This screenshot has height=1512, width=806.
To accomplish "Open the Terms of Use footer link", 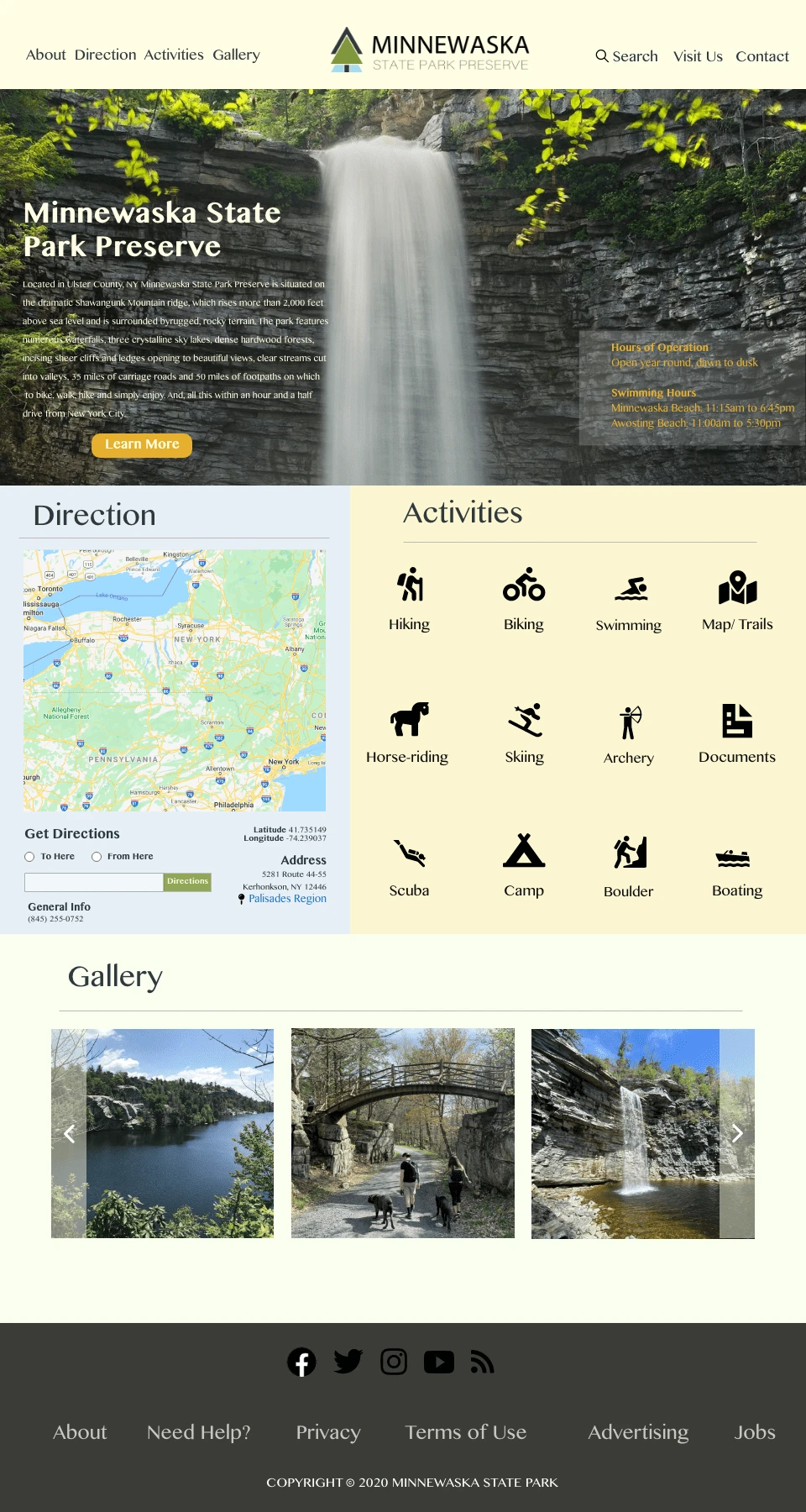I will [x=466, y=1432].
